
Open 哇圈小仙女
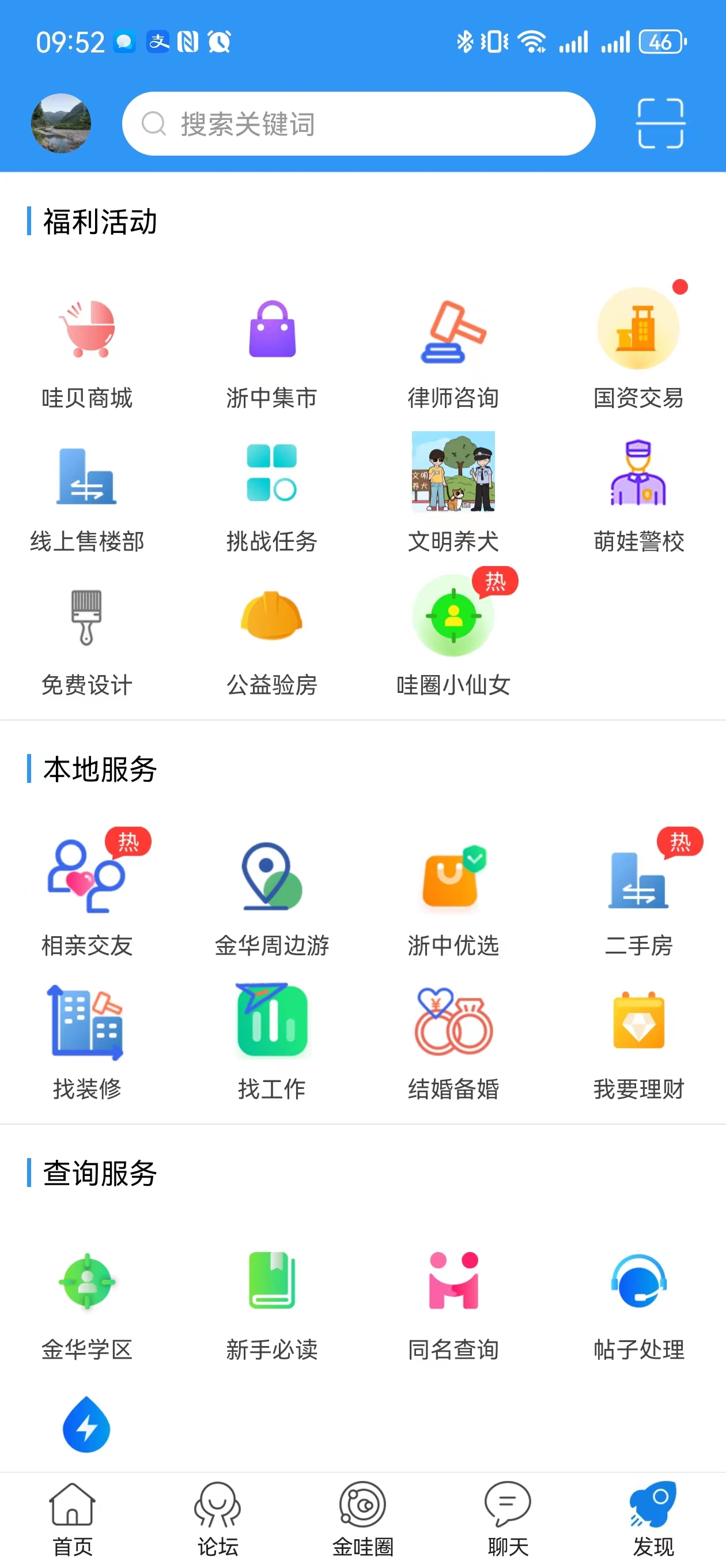click(453, 636)
